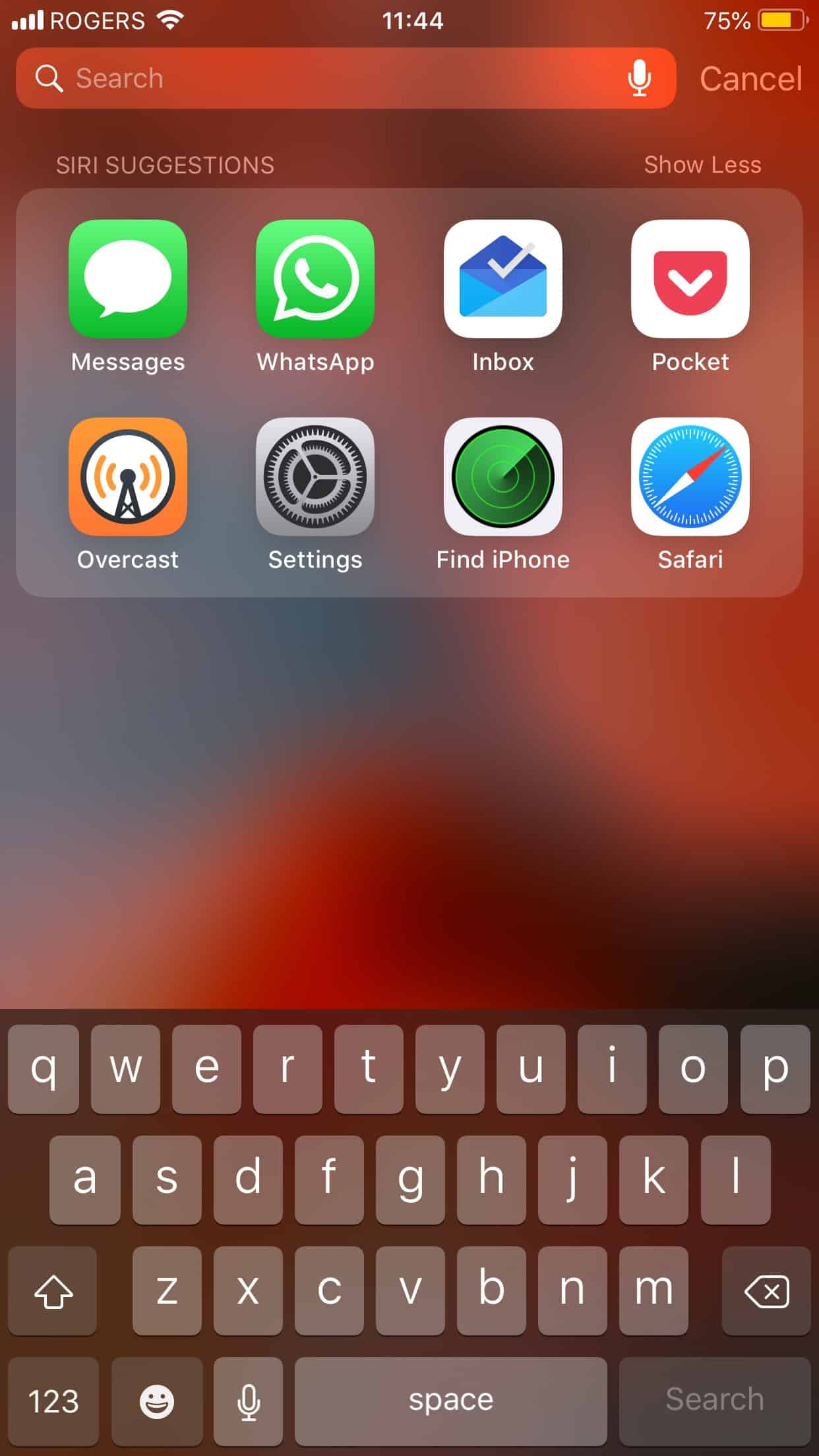Launch the Overcast podcast app
Image resolution: width=819 pixels, height=1456 pixels.
(128, 477)
